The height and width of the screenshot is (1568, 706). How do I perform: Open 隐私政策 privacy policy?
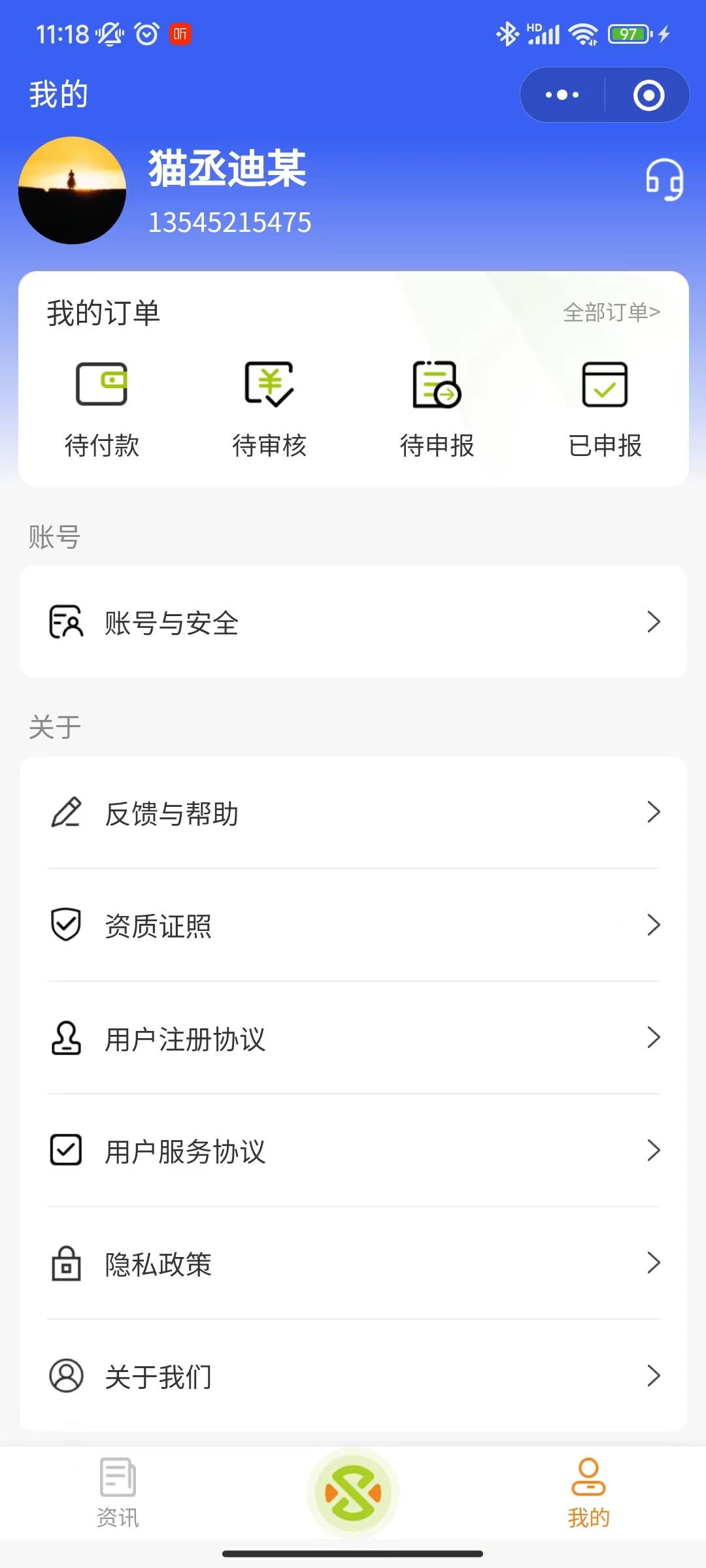(x=353, y=1264)
